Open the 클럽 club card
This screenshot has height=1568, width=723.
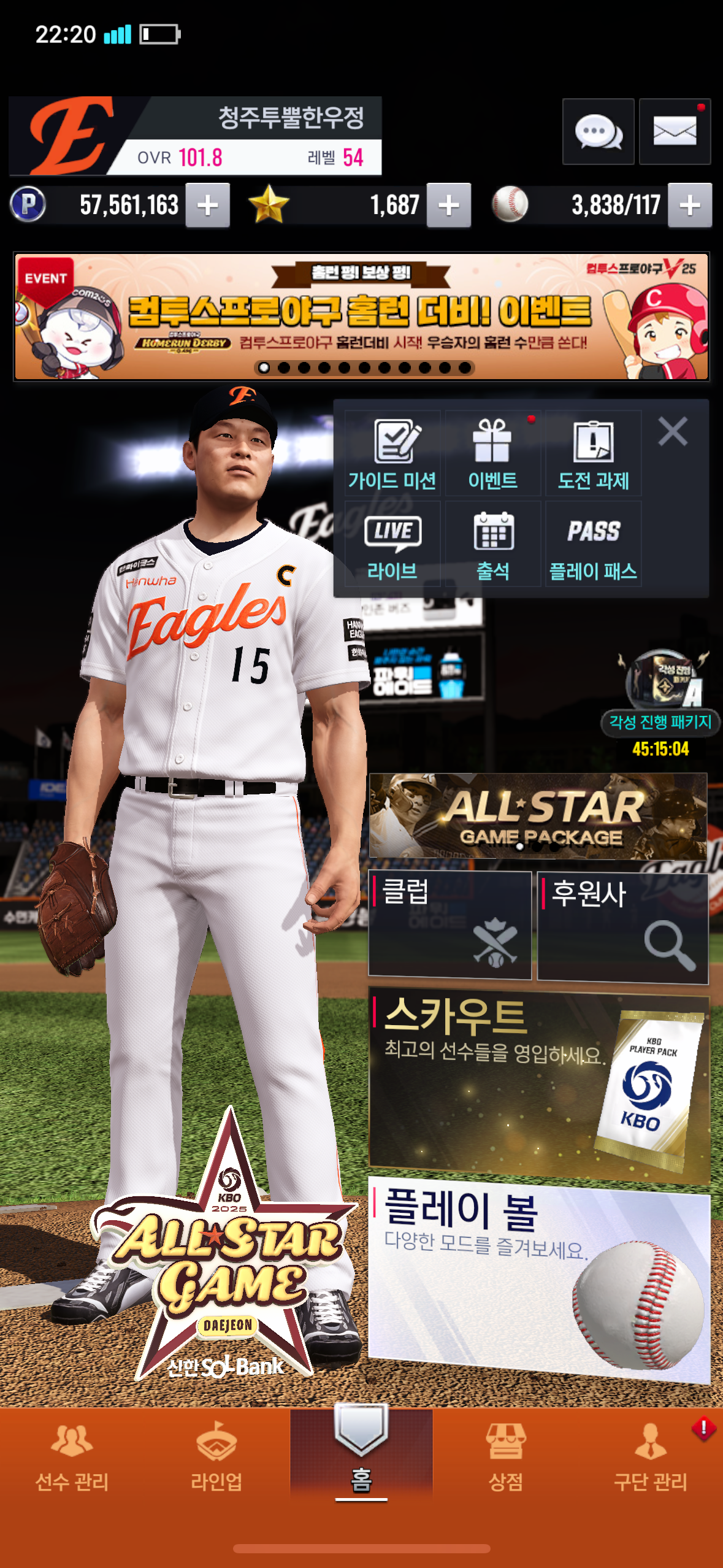click(x=449, y=924)
